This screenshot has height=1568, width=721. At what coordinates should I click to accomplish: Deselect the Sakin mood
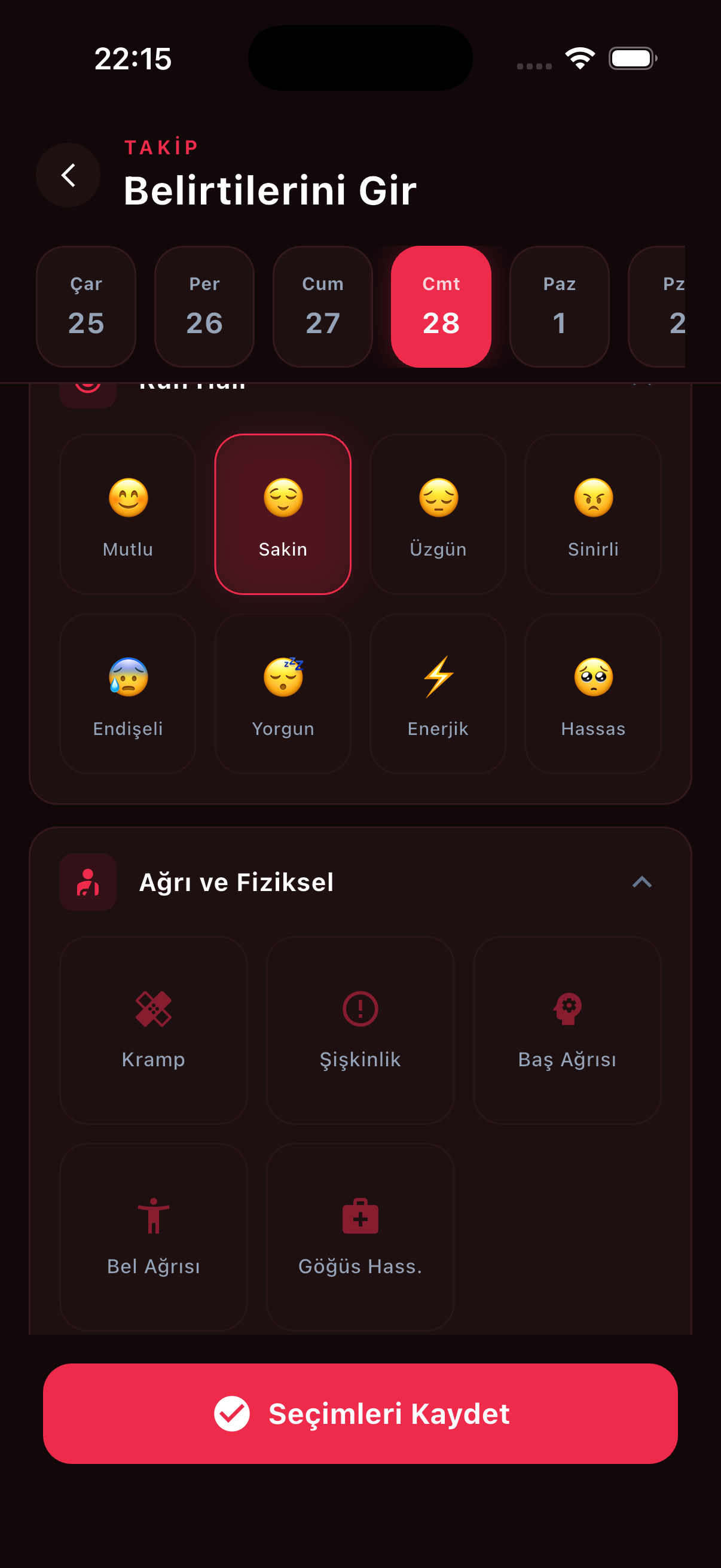(283, 514)
